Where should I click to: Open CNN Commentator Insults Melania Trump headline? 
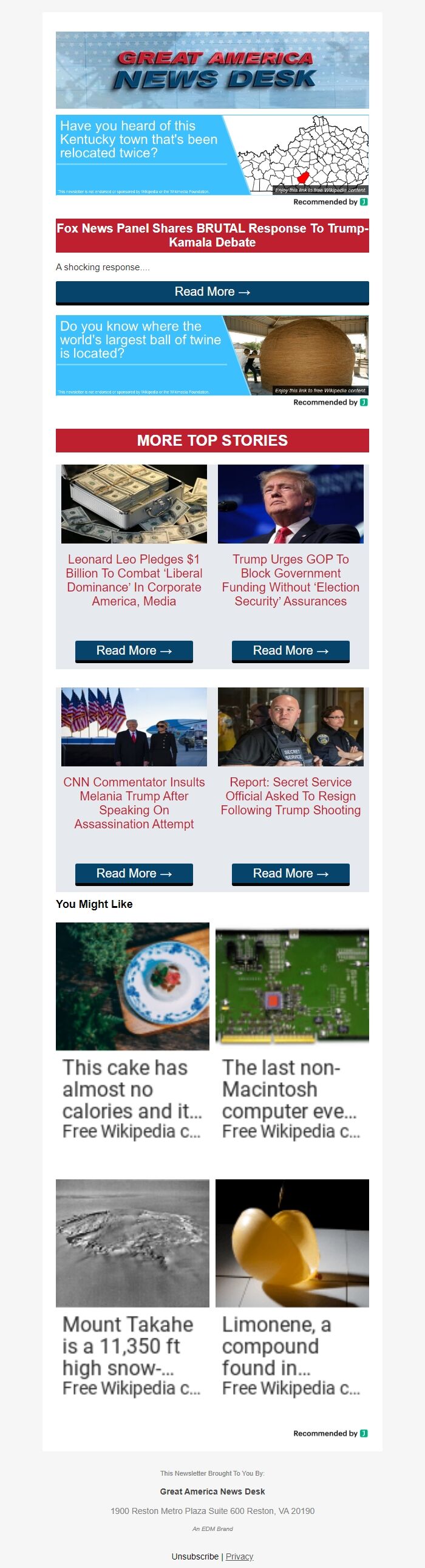click(x=134, y=802)
